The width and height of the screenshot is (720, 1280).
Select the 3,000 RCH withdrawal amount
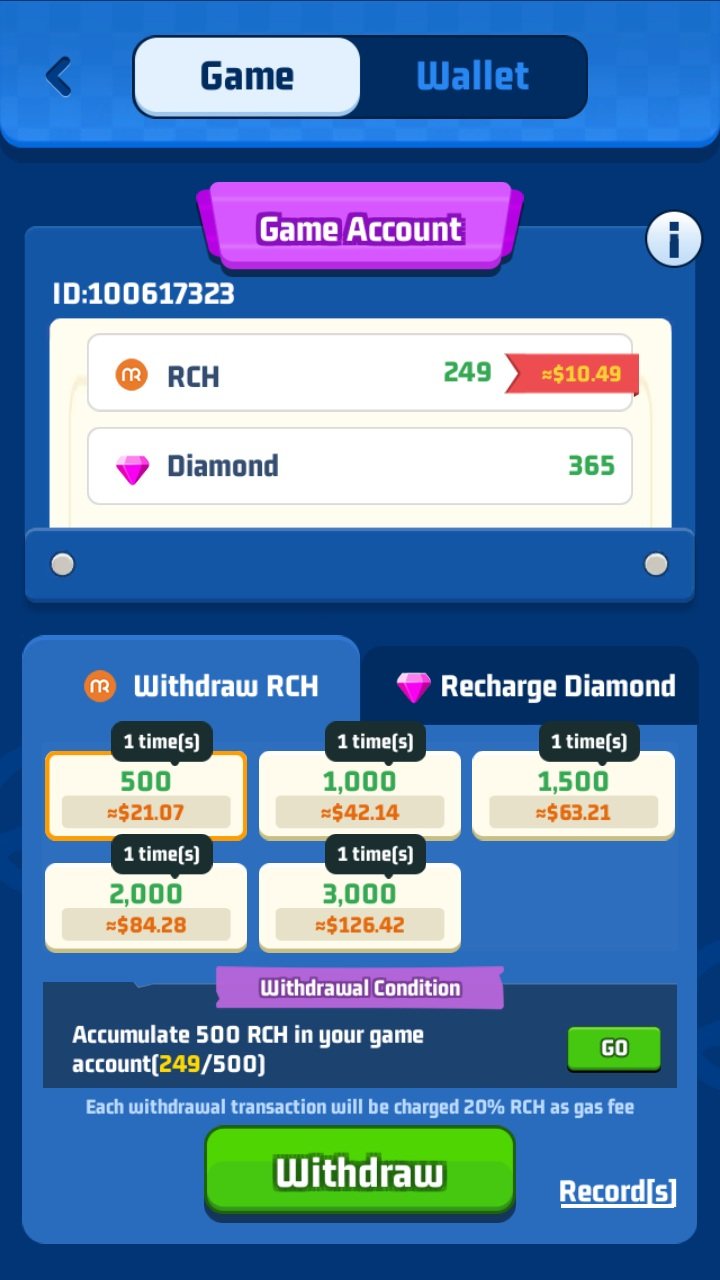click(360, 908)
